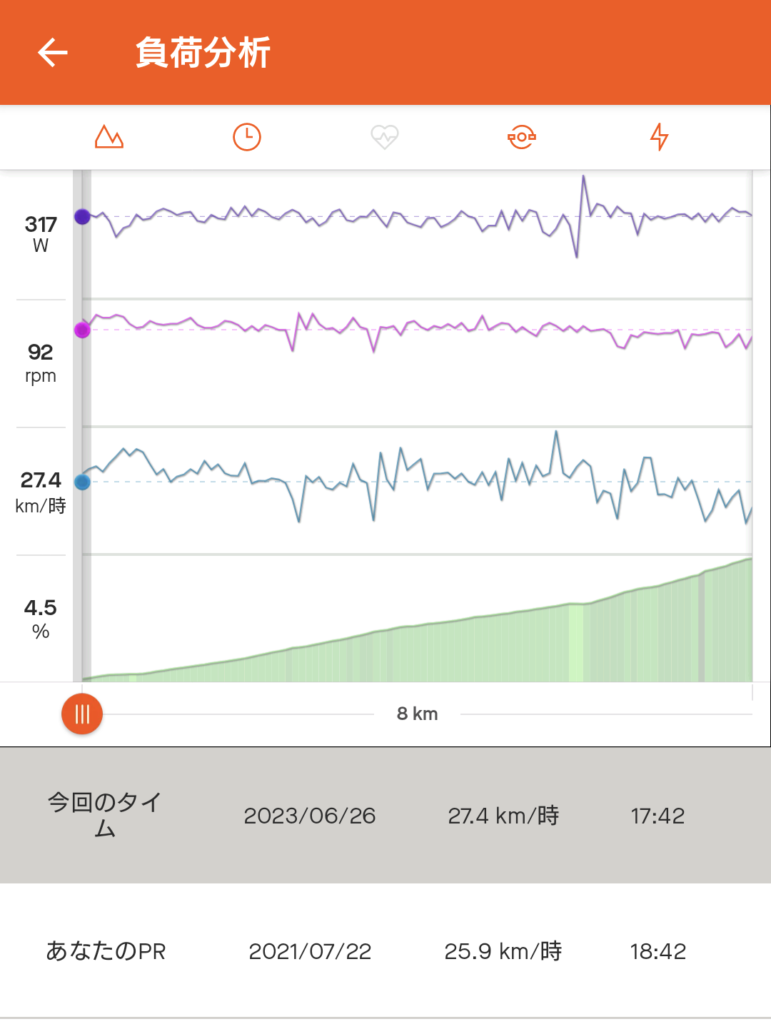This screenshot has height=1024, width=771.
Task: Toggle the power lightning bolt icon
Action: point(658,137)
